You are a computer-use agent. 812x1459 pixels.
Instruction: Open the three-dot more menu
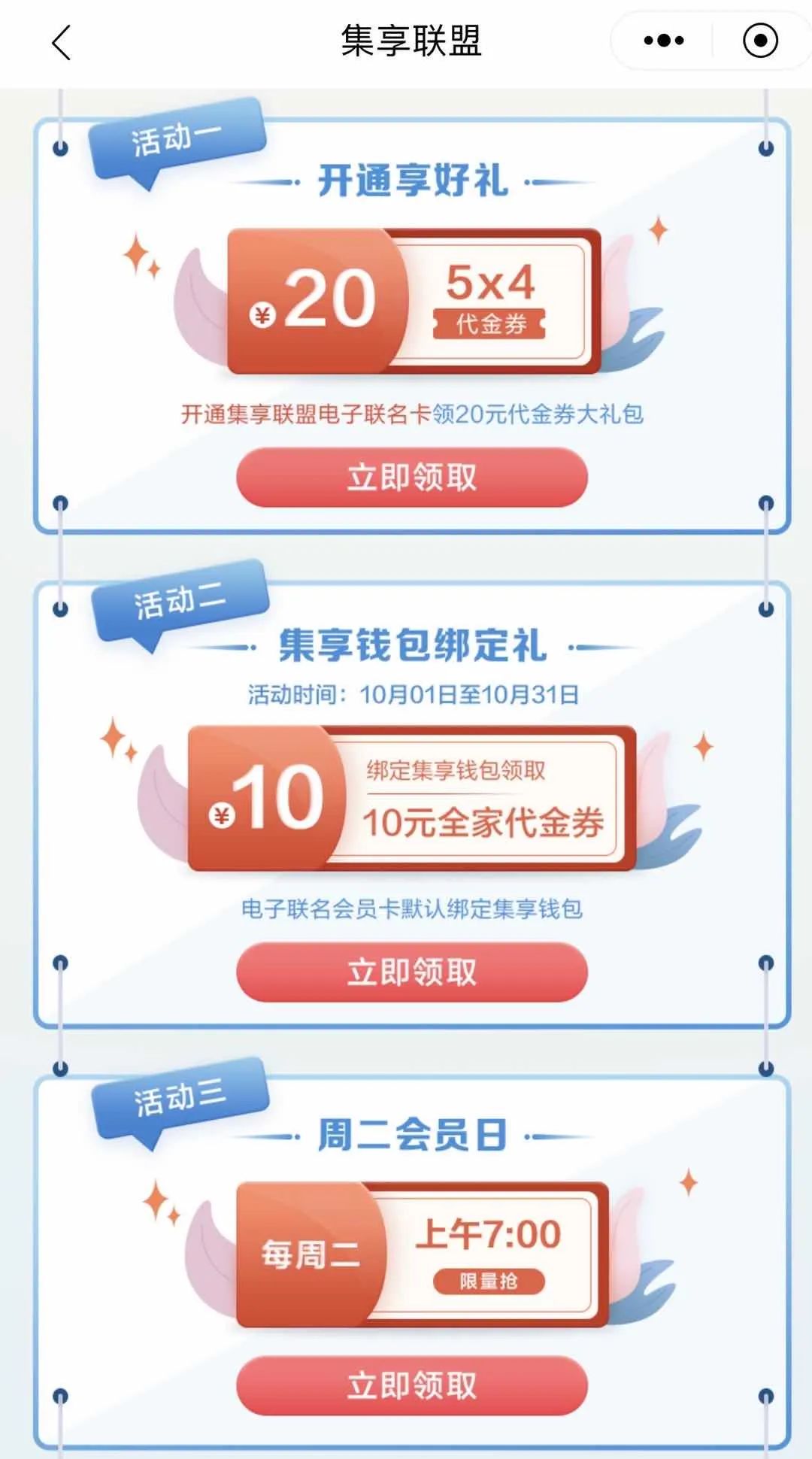coord(664,41)
